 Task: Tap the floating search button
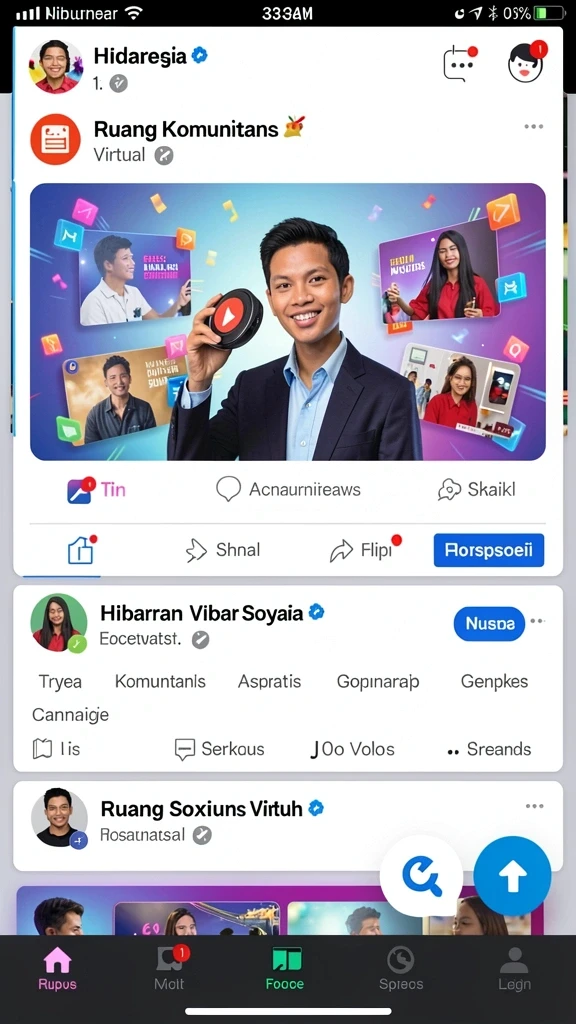(x=421, y=876)
